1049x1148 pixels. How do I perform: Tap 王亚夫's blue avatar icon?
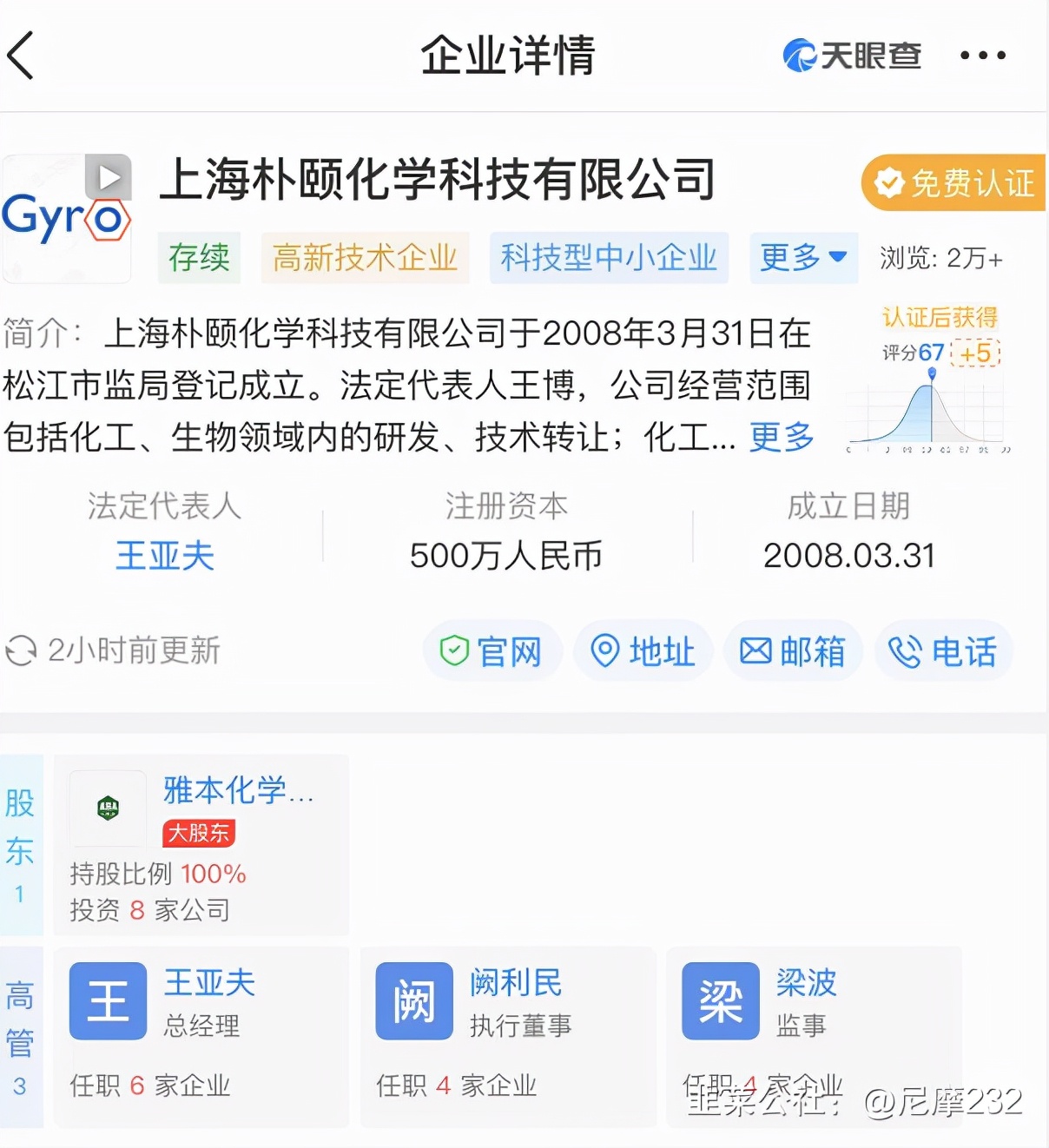(x=107, y=1000)
